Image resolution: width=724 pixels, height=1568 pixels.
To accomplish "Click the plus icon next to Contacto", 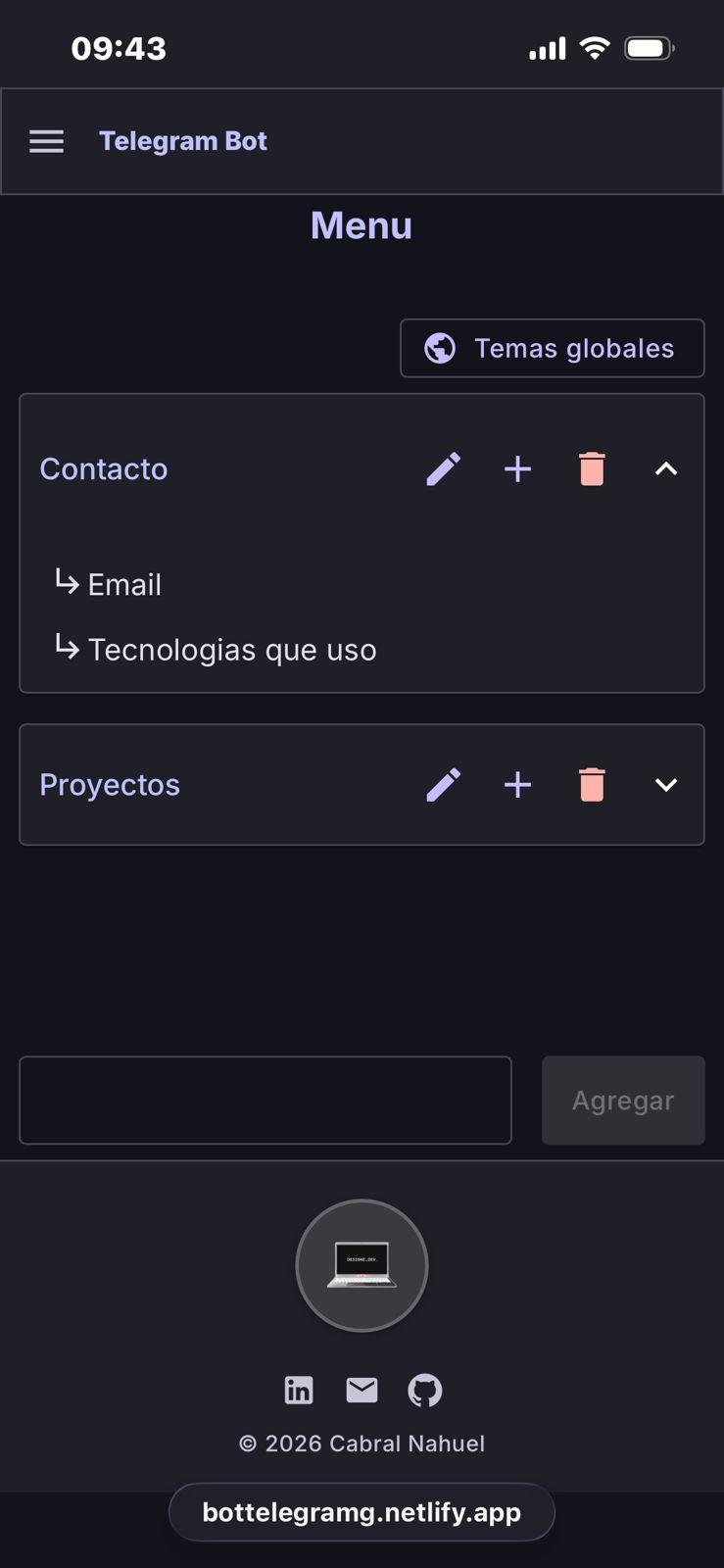I will [x=517, y=469].
